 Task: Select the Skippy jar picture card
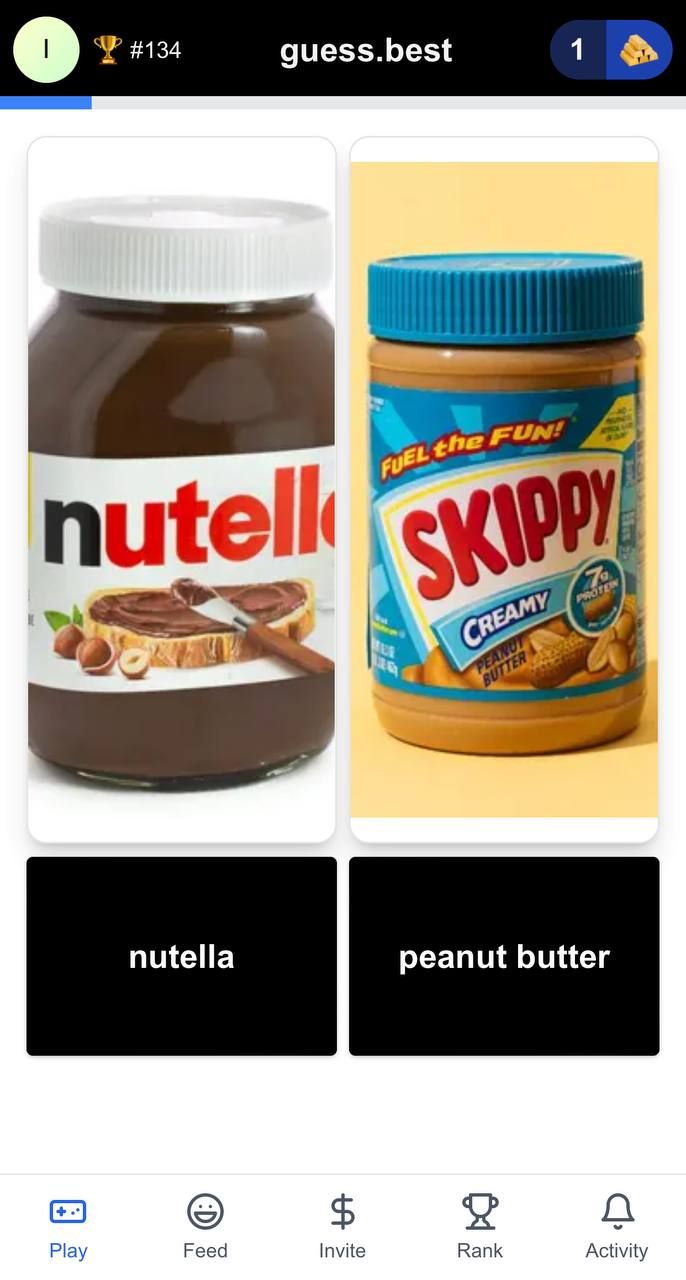(x=504, y=489)
